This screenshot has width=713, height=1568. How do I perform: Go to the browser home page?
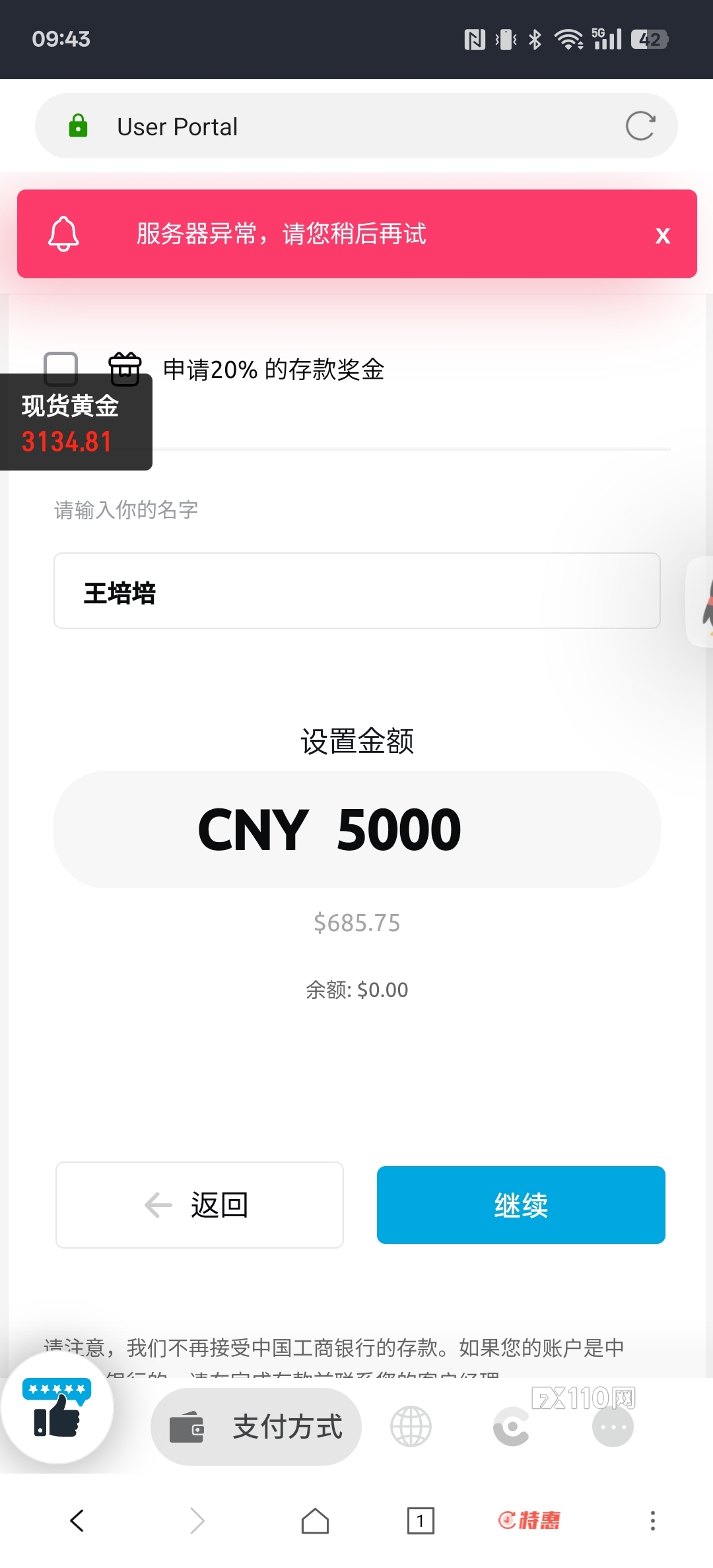coord(315,1521)
